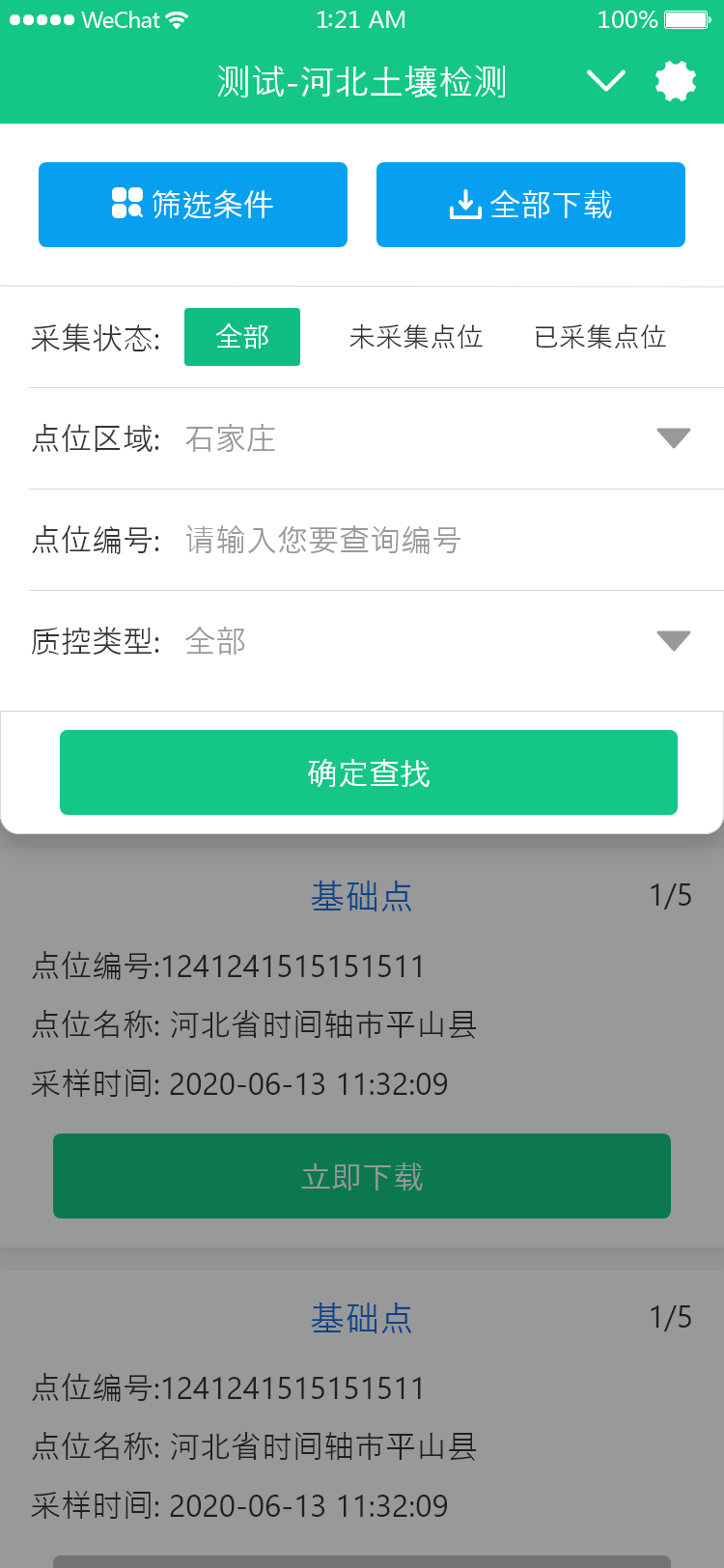Select 全部 collection status
The height and width of the screenshot is (1568, 724).
click(x=242, y=337)
